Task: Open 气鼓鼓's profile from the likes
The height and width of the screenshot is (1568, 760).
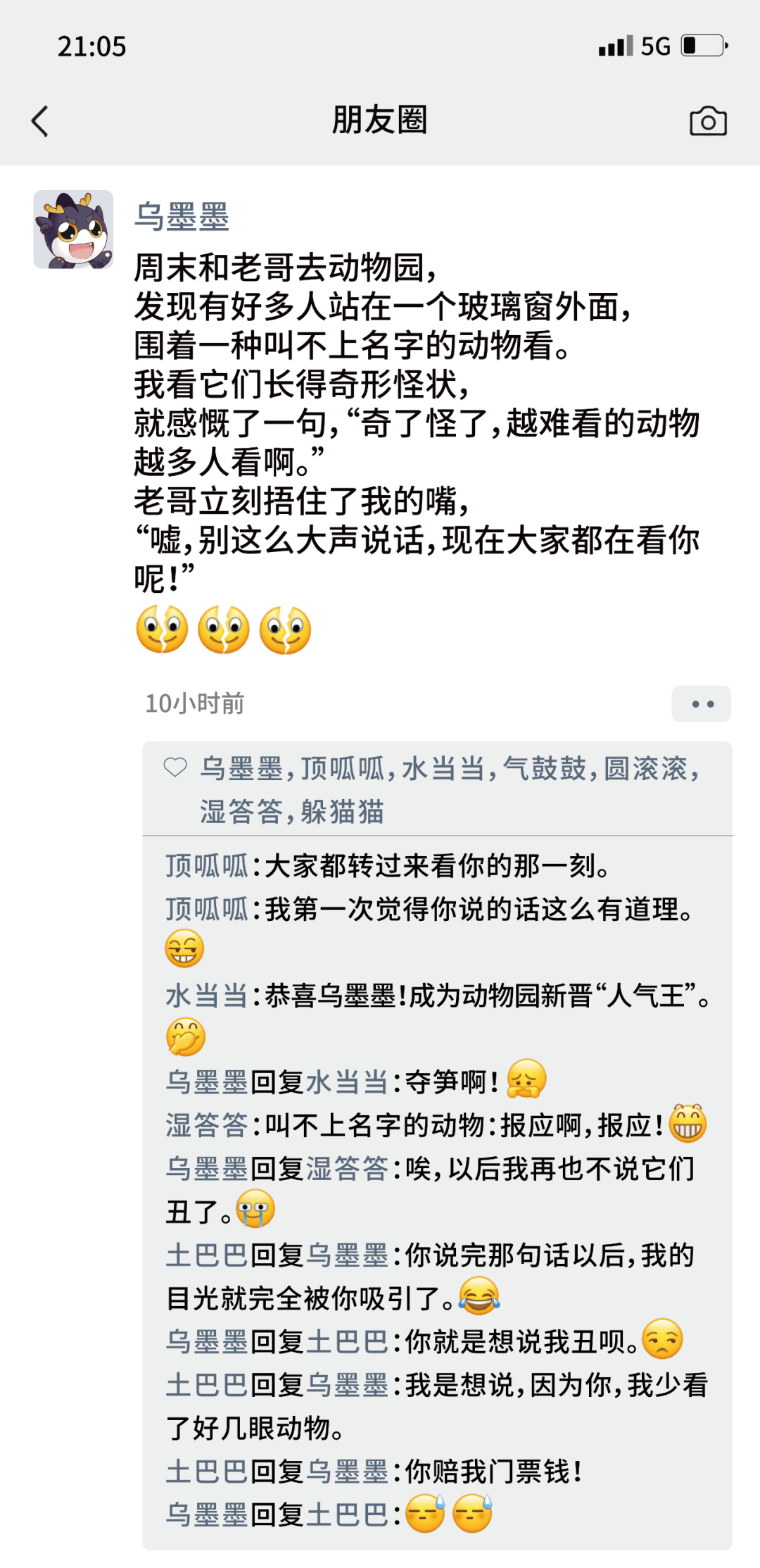Action: (545, 769)
